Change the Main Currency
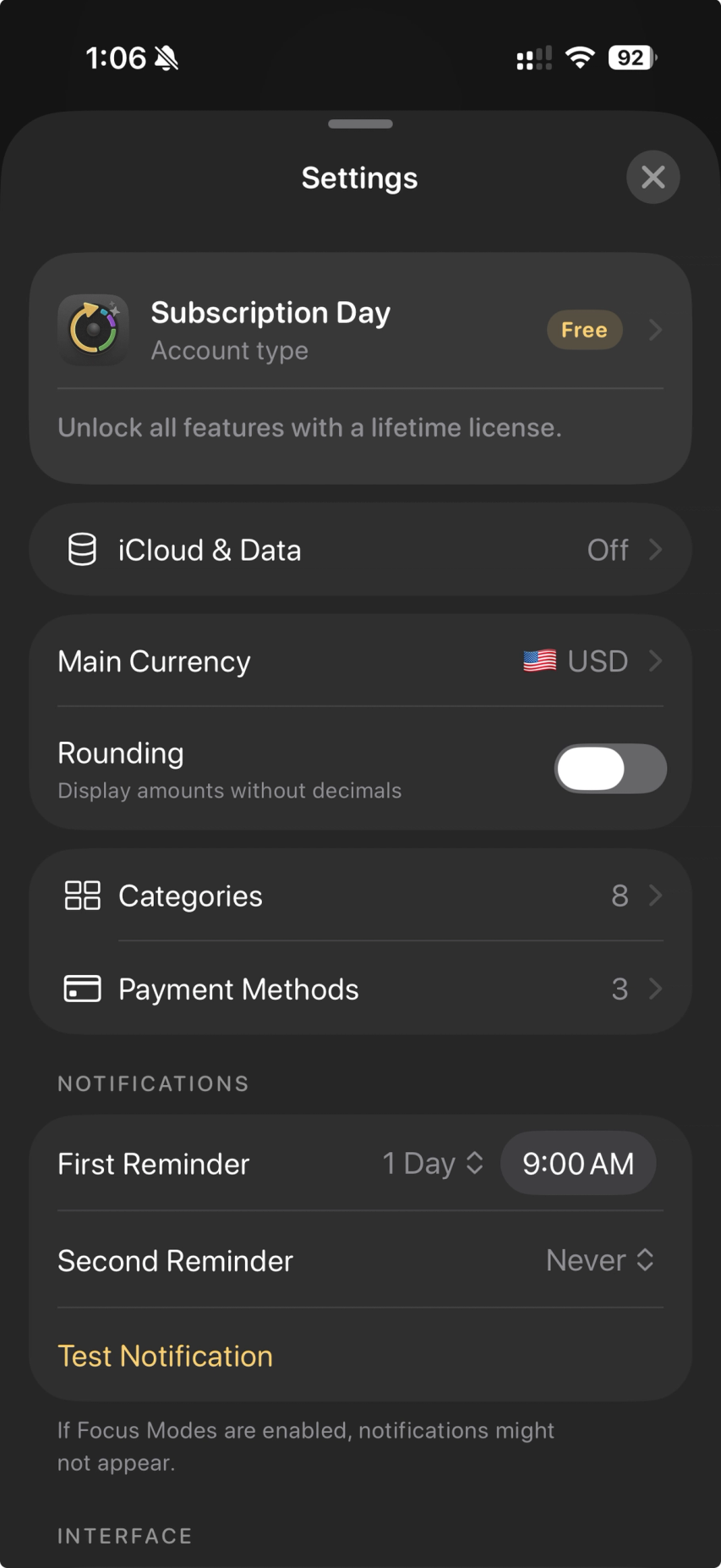The height and width of the screenshot is (1568, 721). [x=360, y=661]
